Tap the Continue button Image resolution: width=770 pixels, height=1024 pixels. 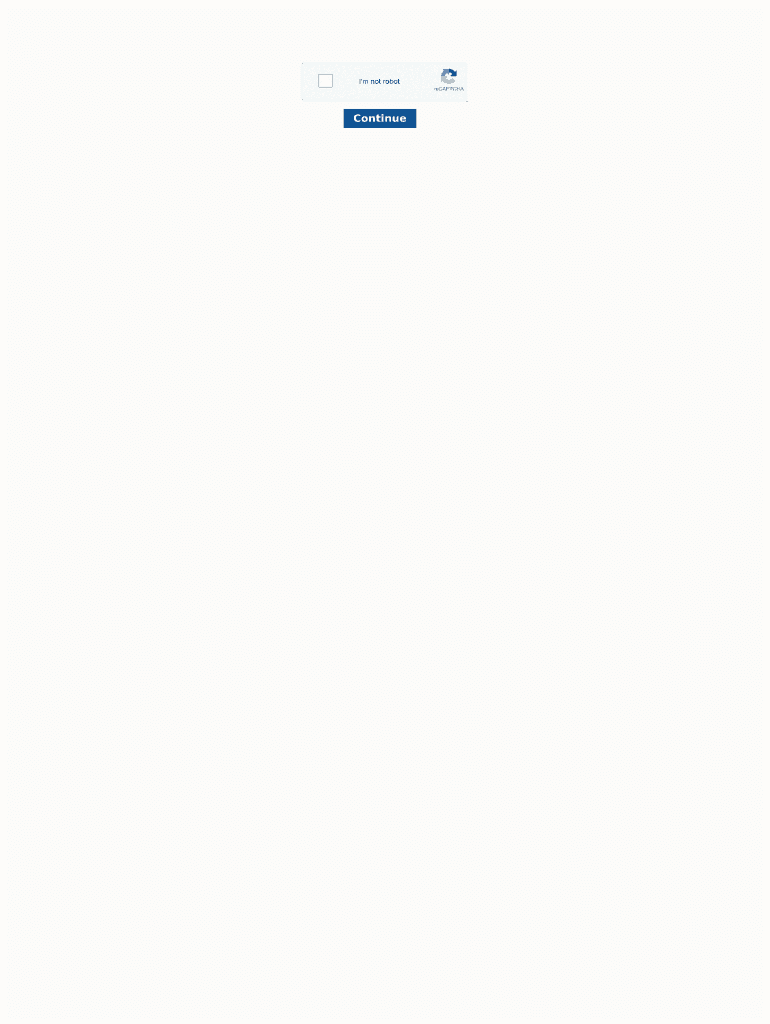click(x=380, y=118)
